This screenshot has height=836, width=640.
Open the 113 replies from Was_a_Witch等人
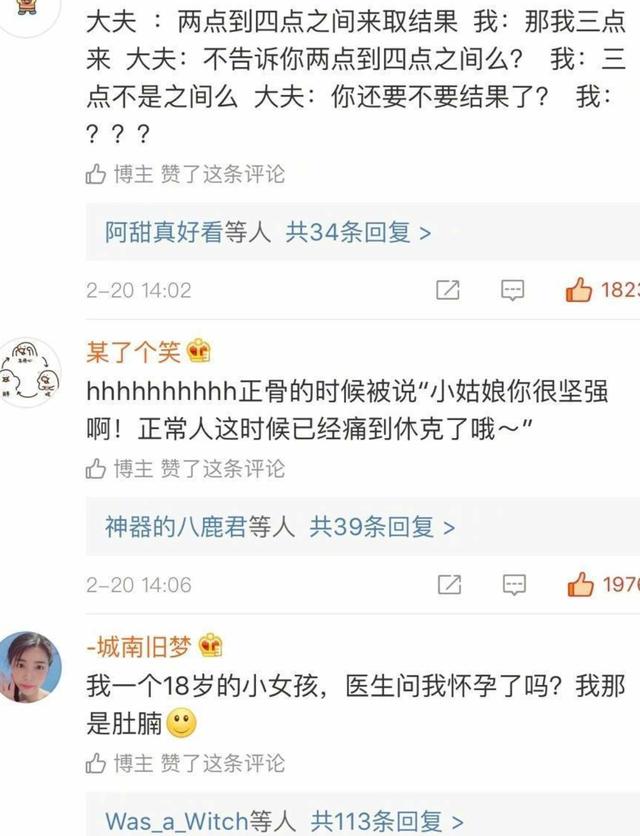pos(285,820)
